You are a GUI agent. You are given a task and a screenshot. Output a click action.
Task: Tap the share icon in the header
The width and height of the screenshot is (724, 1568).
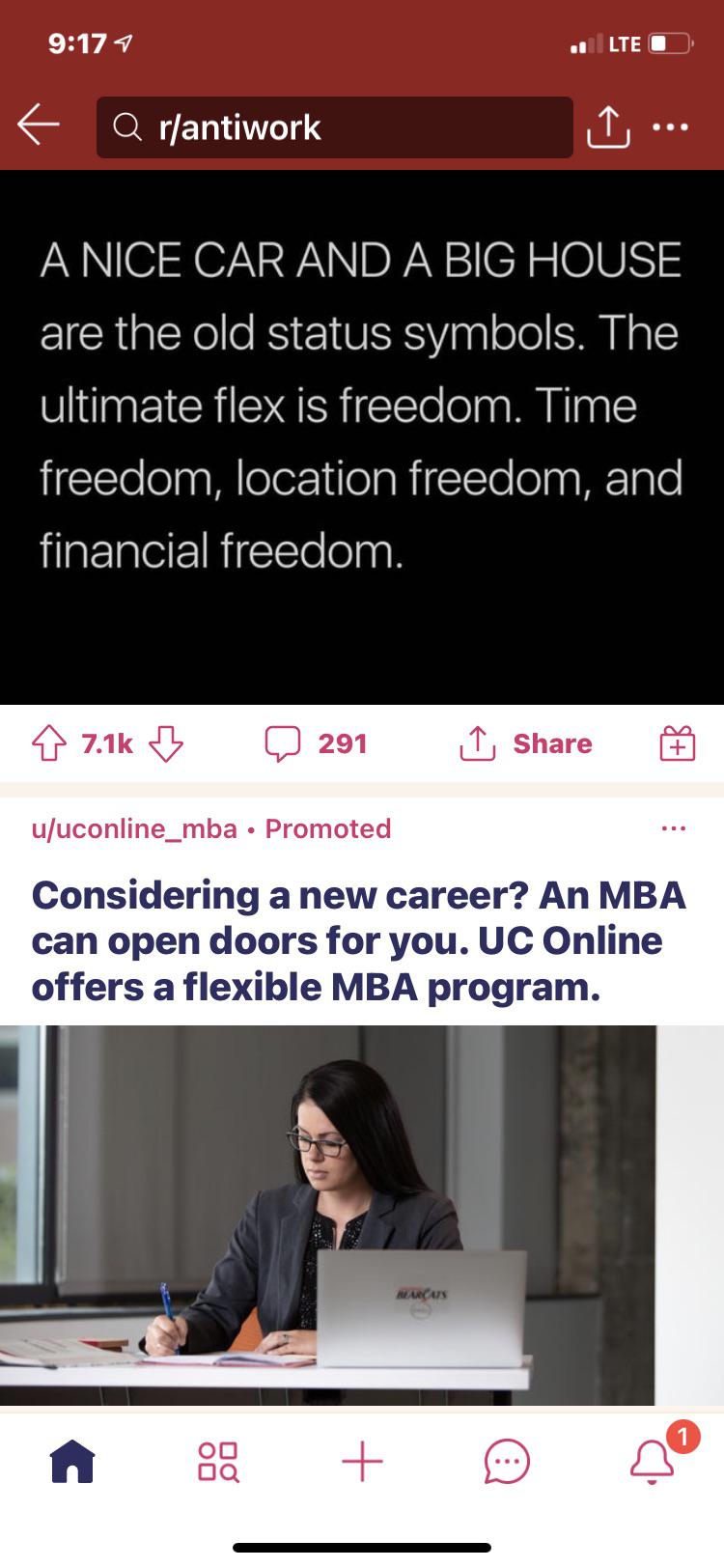point(608,127)
